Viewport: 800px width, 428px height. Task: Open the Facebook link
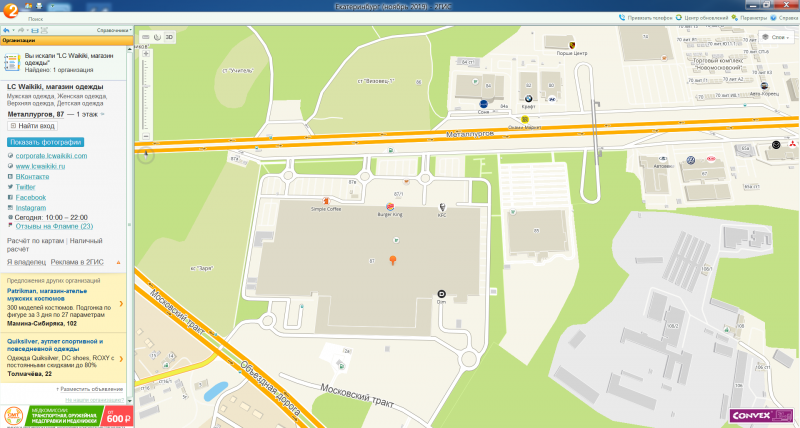pyautogui.click(x=30, y=197)
